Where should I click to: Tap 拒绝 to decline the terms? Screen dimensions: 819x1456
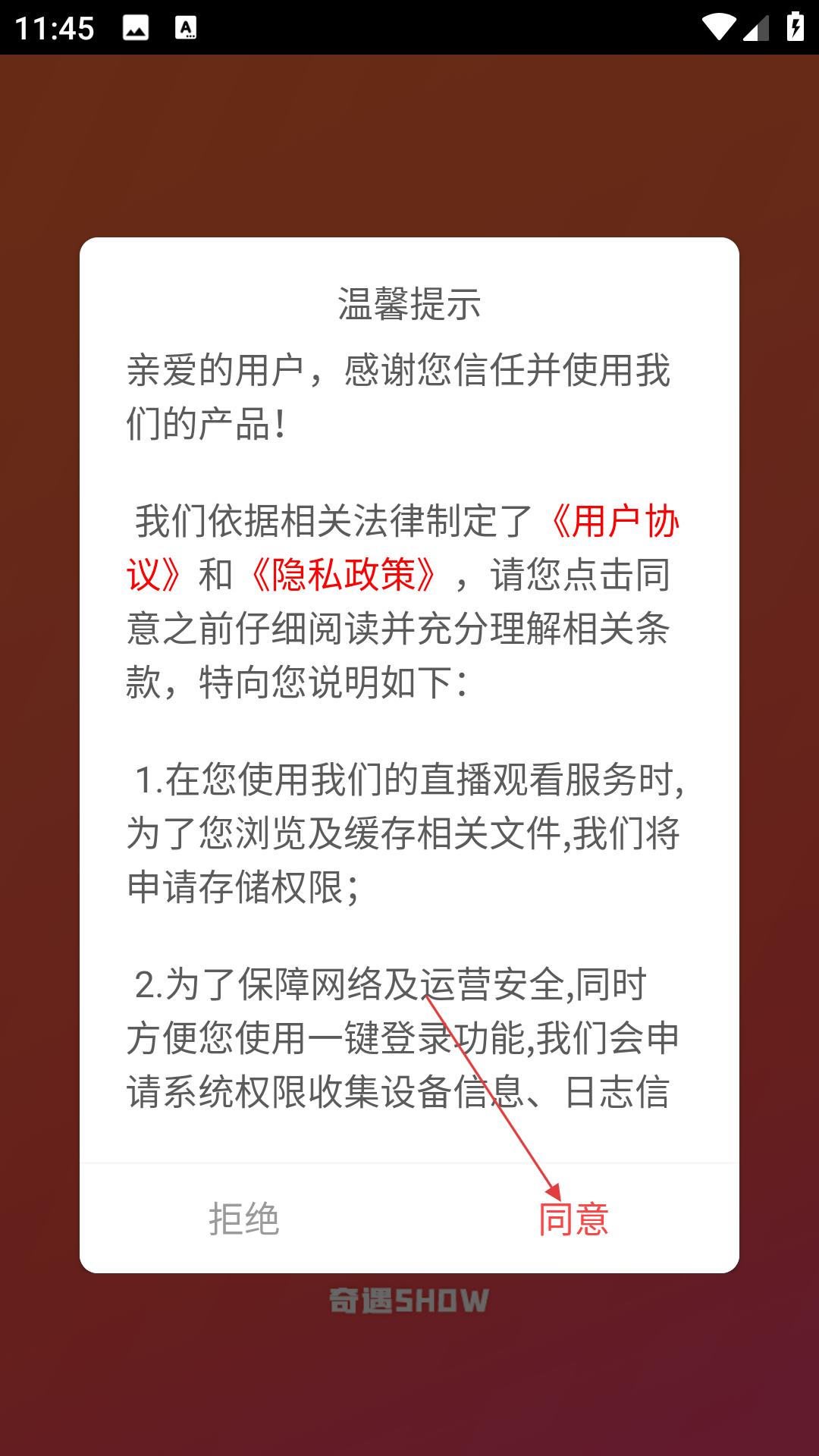click(244, 1219)
